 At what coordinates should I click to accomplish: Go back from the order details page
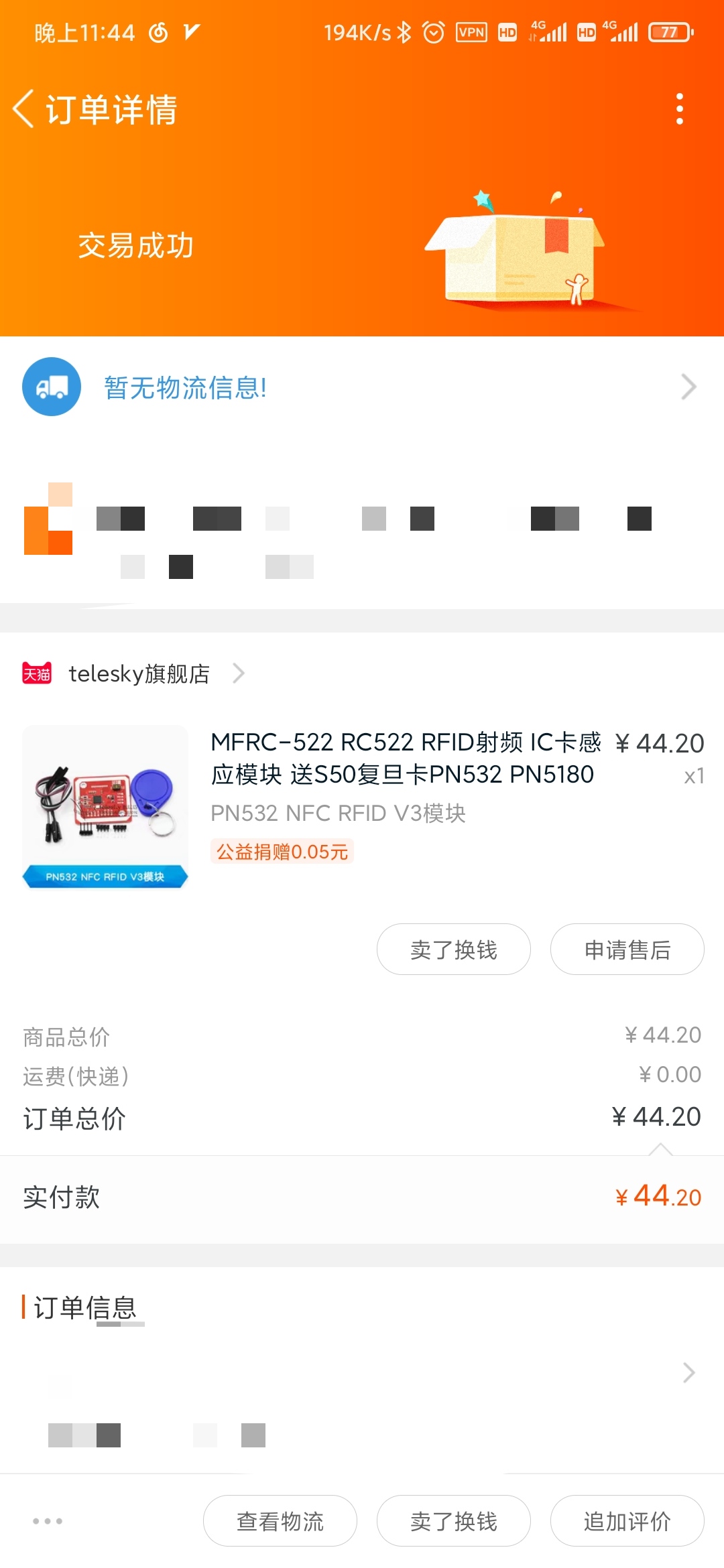(24, 109)
